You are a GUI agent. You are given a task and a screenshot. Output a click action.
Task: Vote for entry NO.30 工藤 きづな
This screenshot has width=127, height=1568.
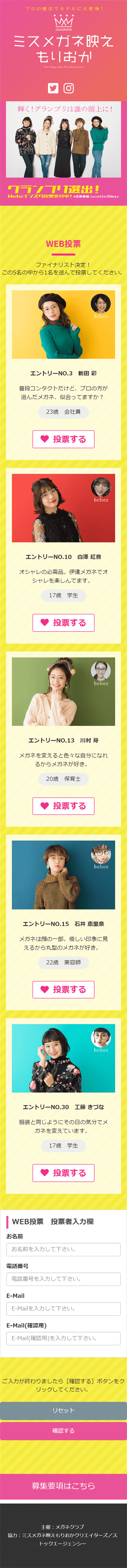(x=63, y=1172)
